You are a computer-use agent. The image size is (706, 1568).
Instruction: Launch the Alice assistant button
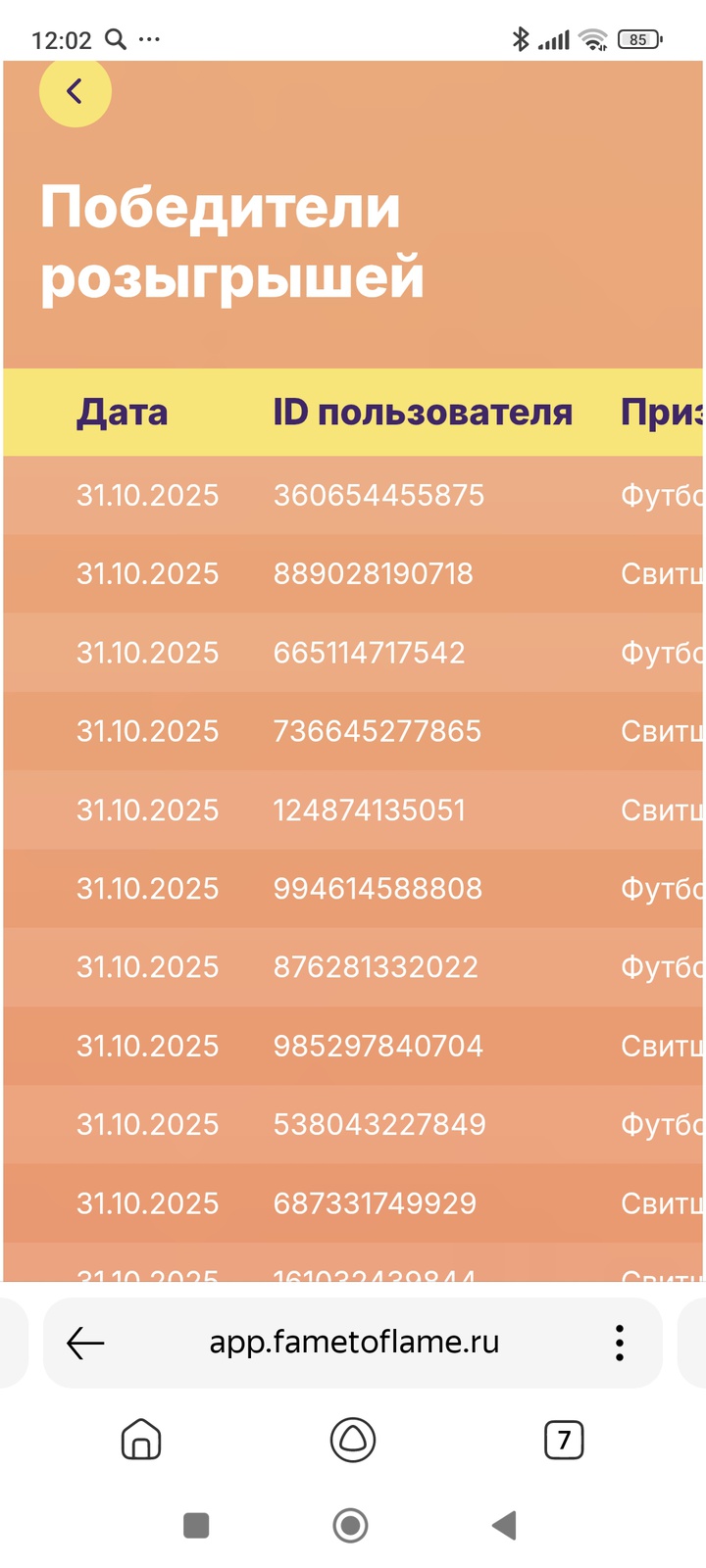353,1440
